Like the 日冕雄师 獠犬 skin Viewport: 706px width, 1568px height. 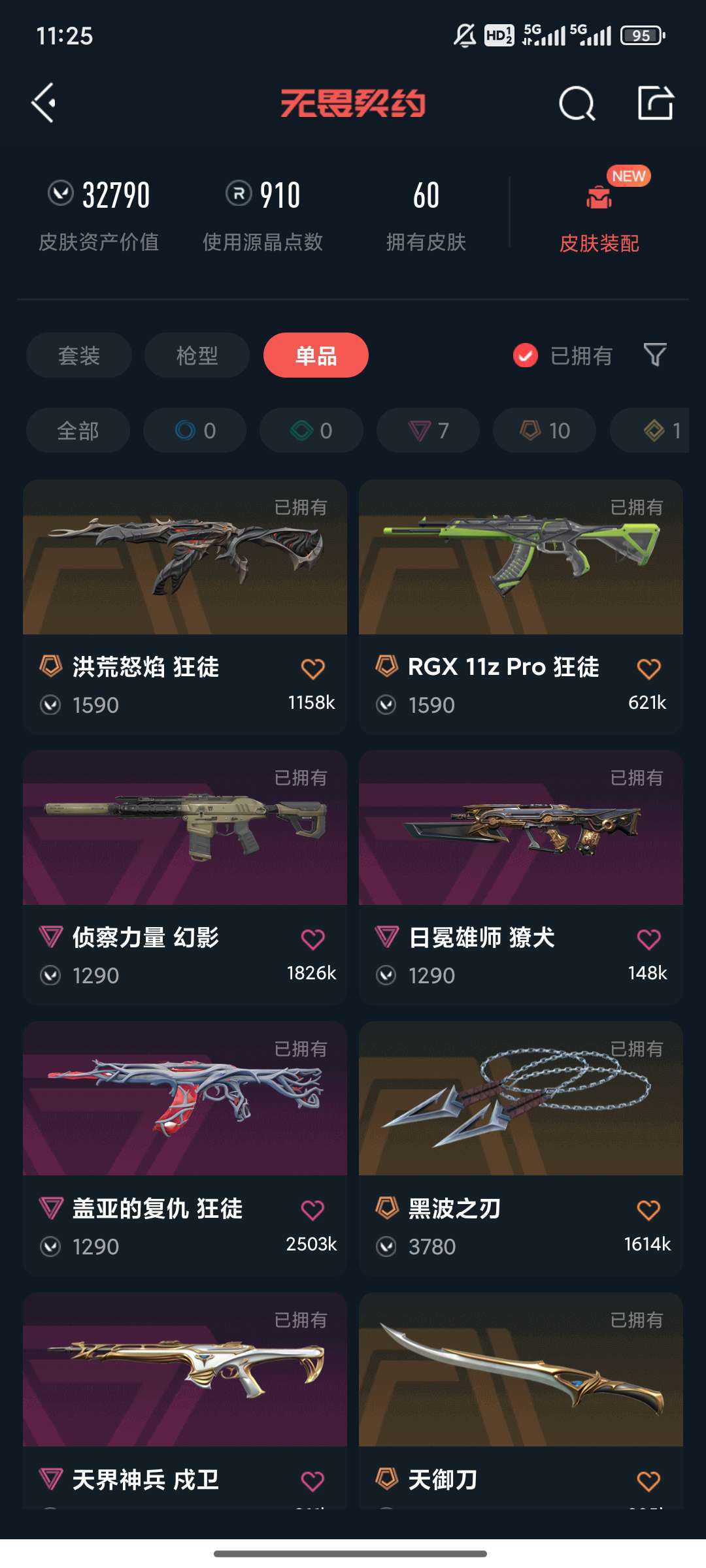pos(648,939)
